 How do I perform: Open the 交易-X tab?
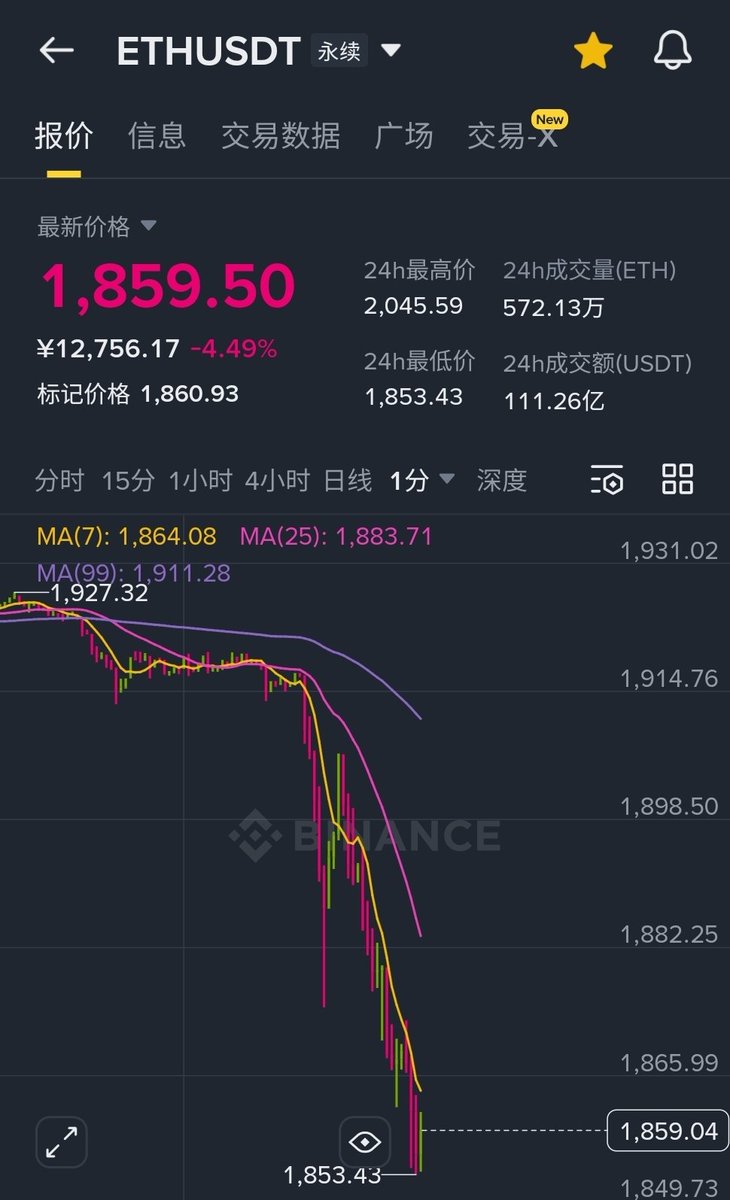click(x=513, y=135)
